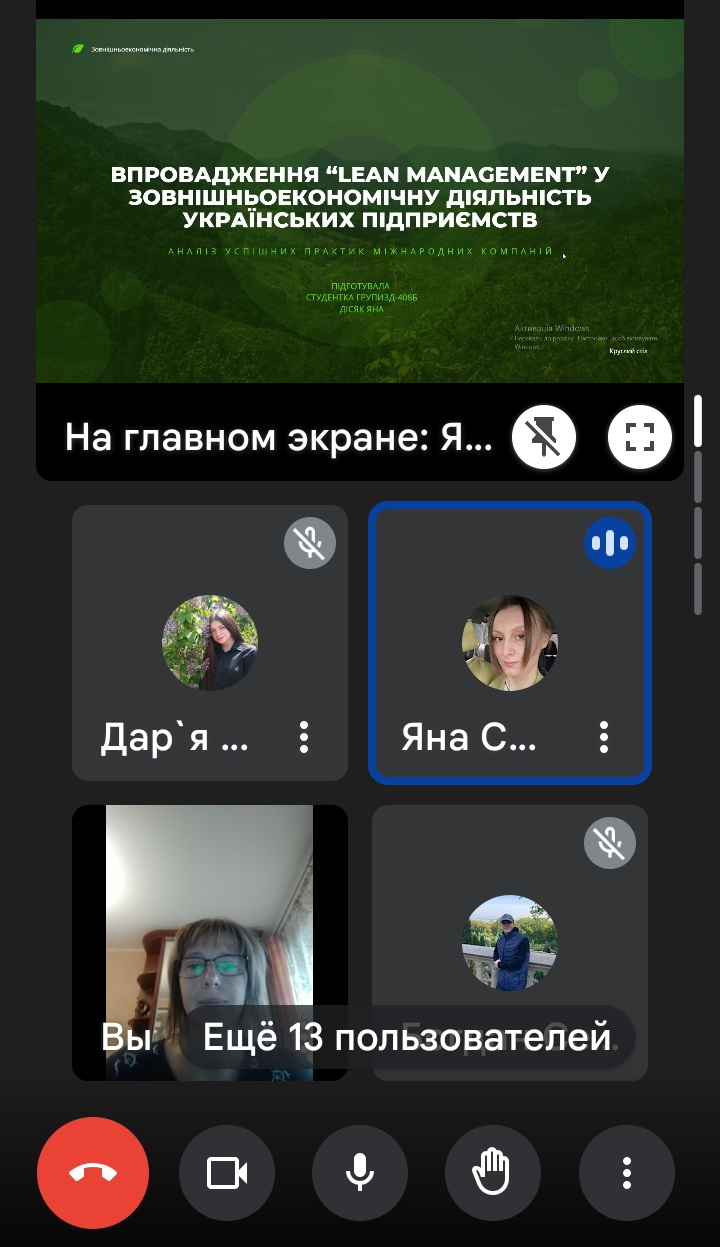Unpin the presentation from main screen
Screen dimensions: 720x1247
544,437
